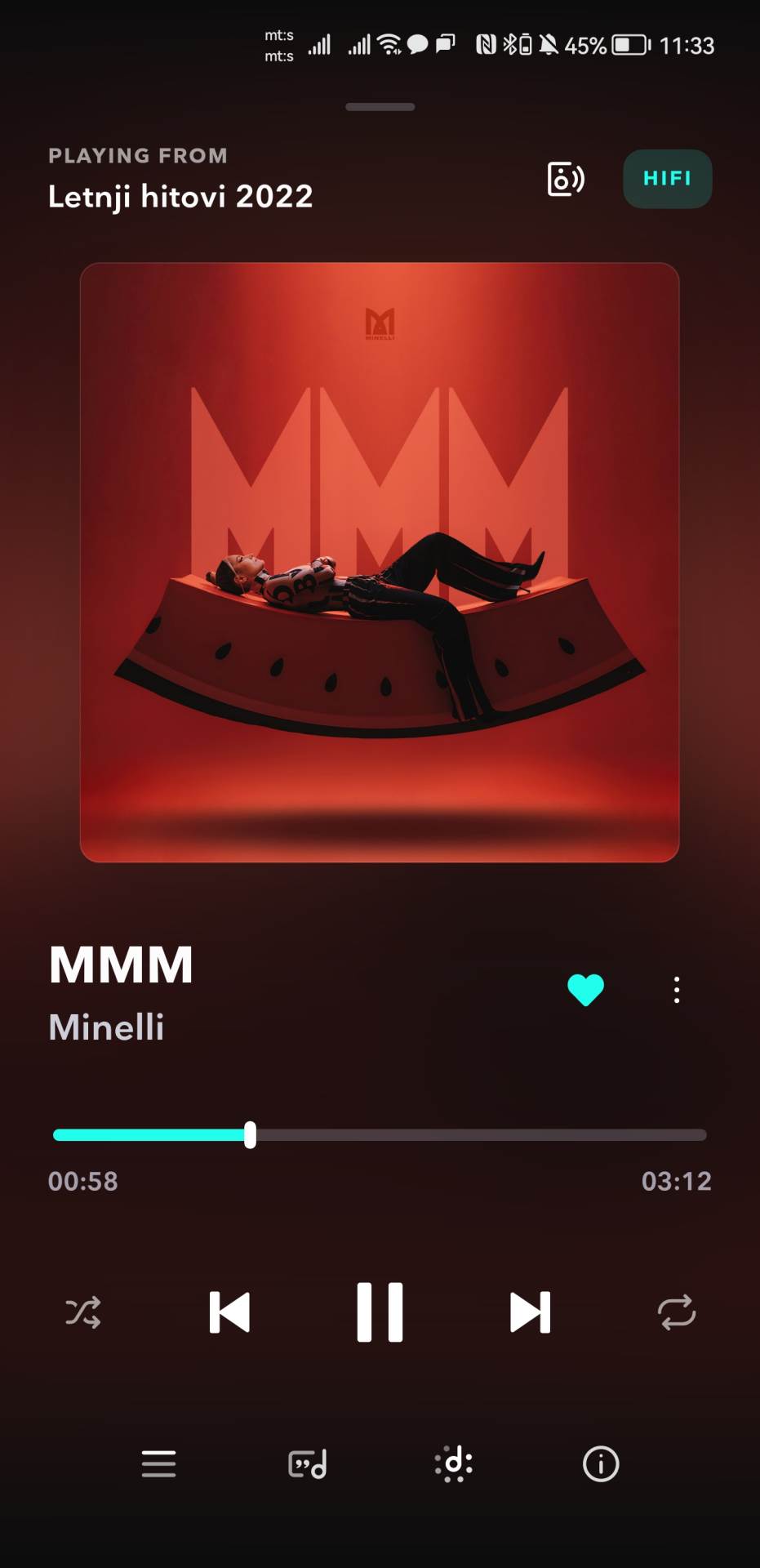
Task: Open more options for MMM track
Action: (x=677, y=990)
